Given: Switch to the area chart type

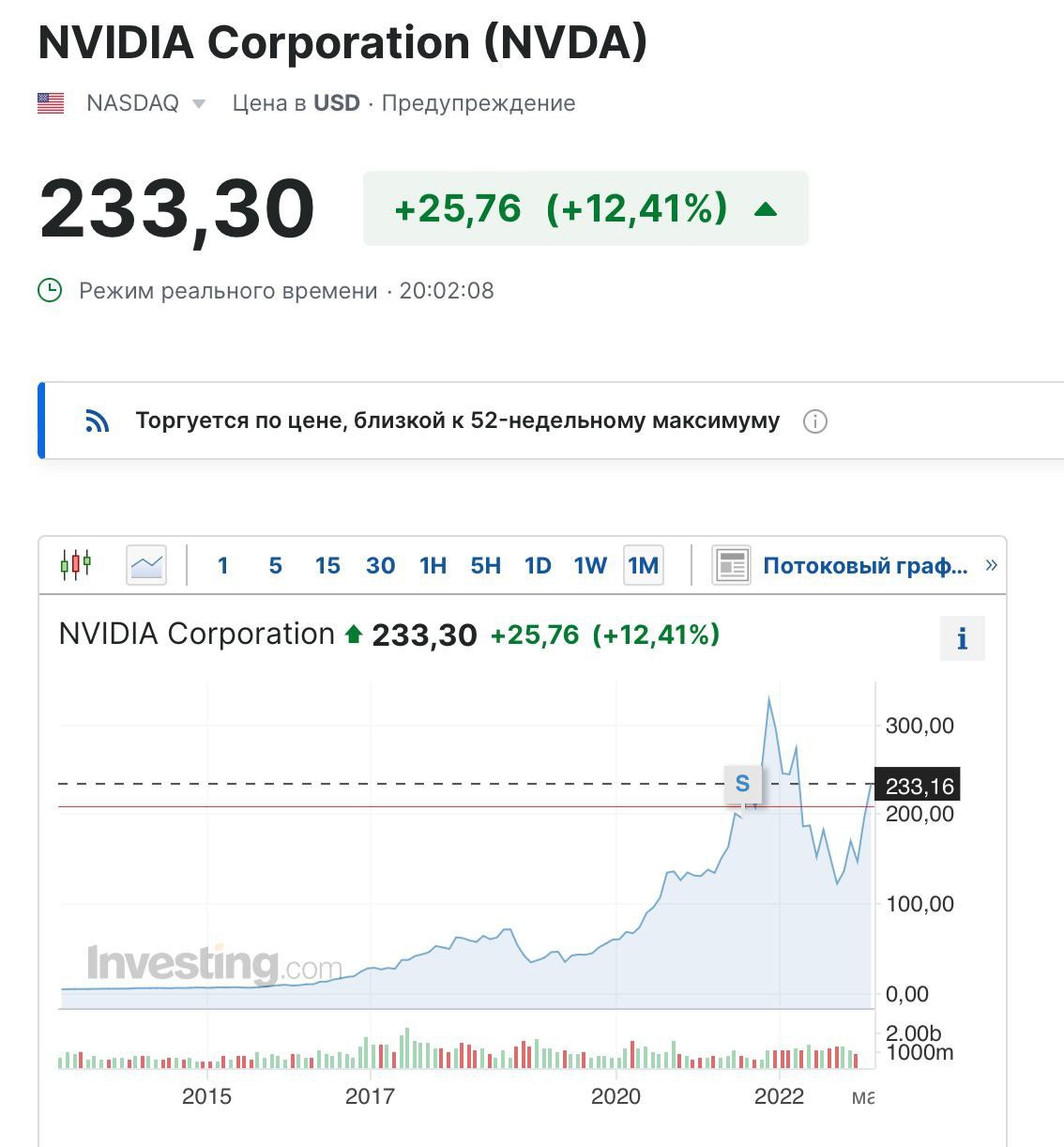Looking at the screenshot, I should (146, 565).
